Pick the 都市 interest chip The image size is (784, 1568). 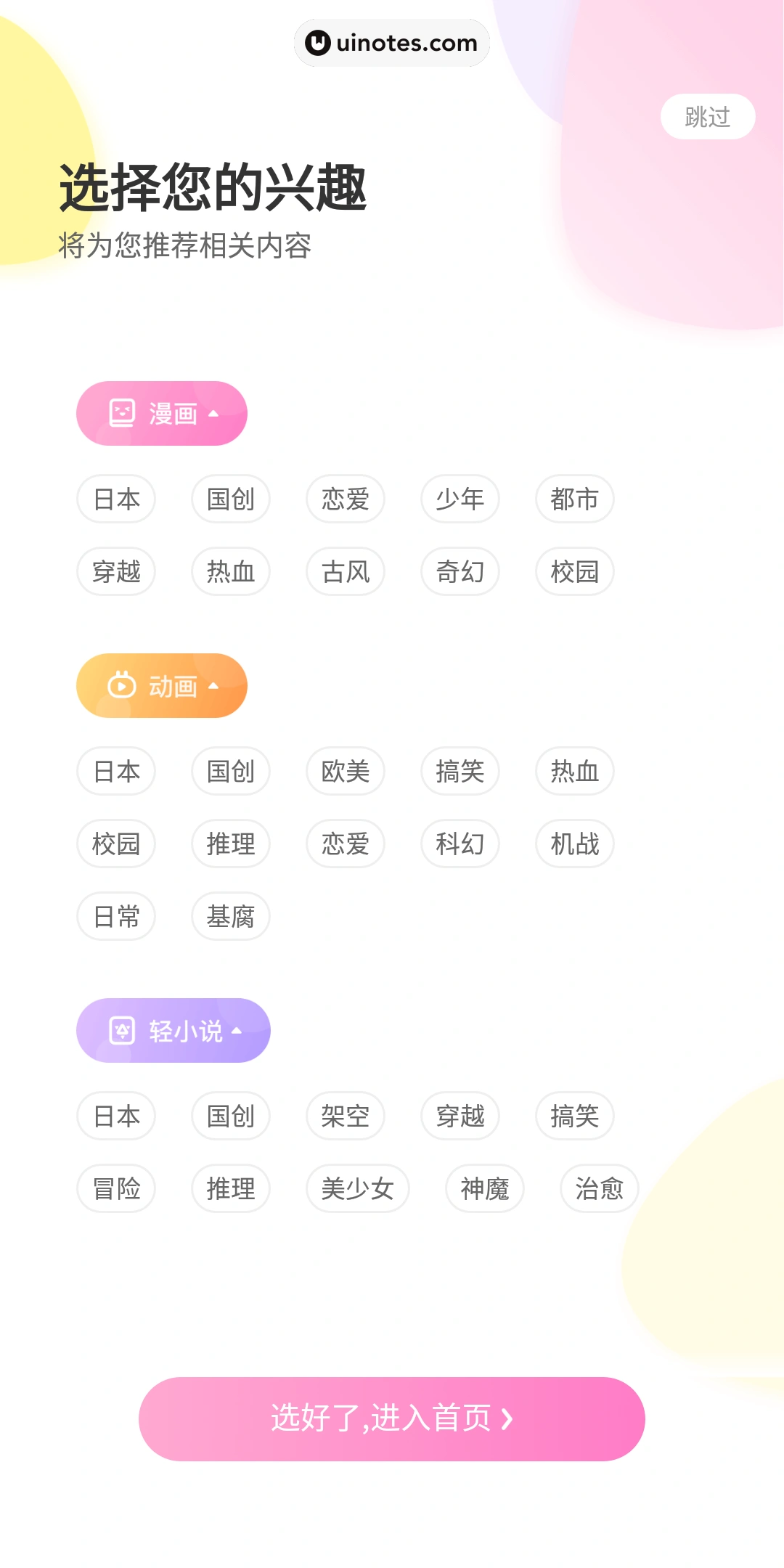pyautogui.click(x=575, y=499)
